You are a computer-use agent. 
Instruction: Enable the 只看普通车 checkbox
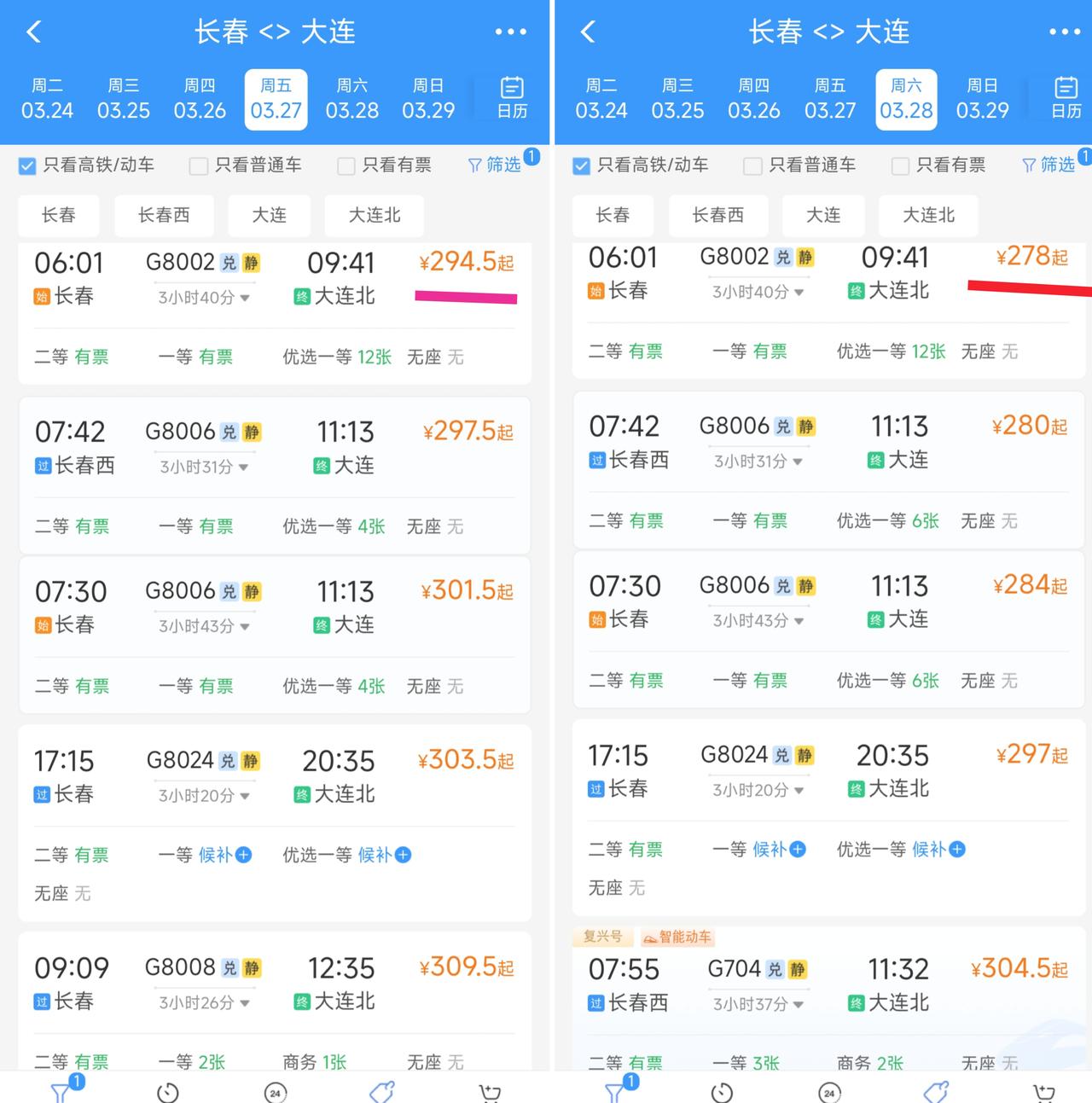(x=197, y=165)
